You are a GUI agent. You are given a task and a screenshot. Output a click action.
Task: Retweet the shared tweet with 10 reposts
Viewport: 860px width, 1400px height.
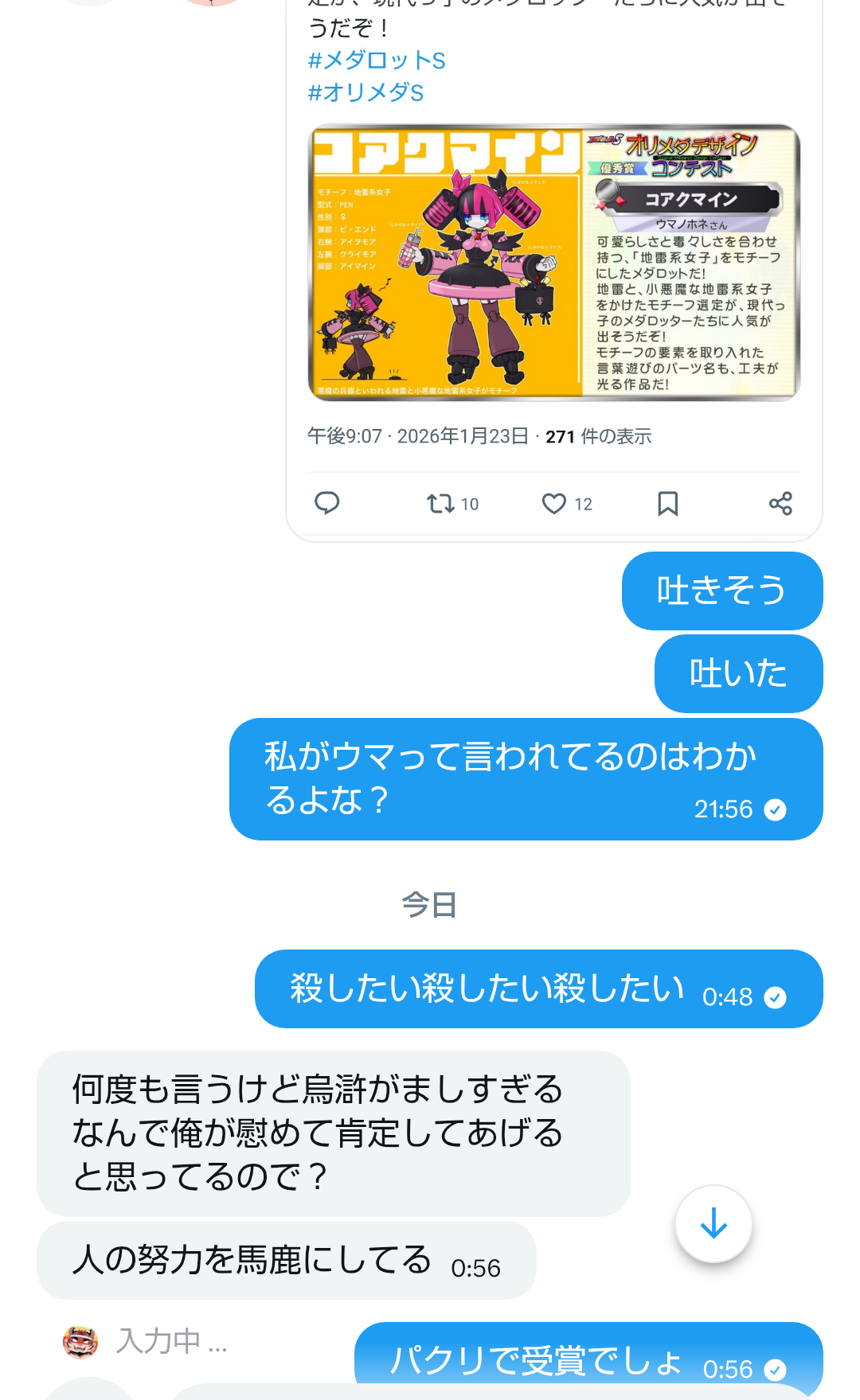coord(441,503)
